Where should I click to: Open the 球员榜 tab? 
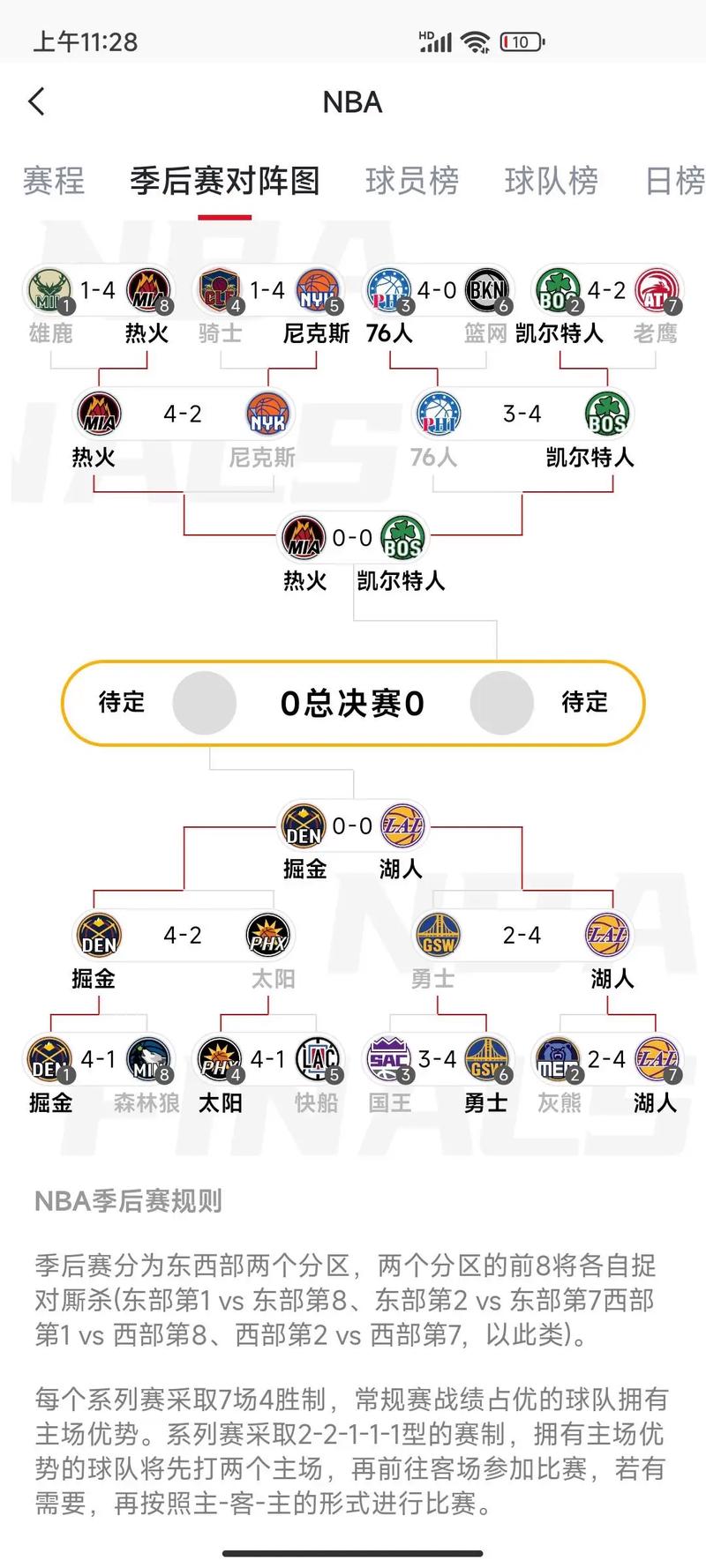pyautogui.click(x=412, y=181)
